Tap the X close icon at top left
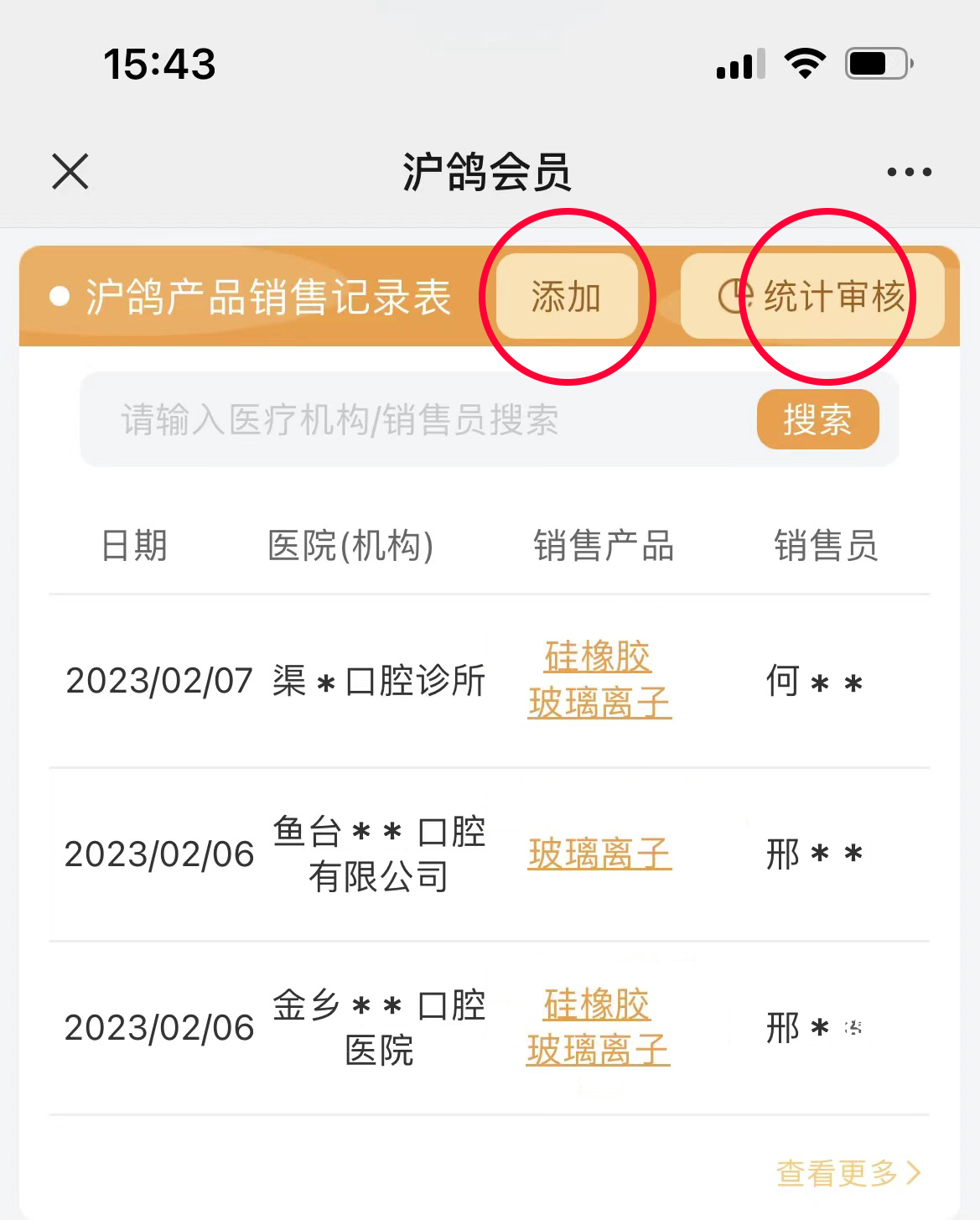Viewport: 980px width, 1220px height. click(x=70, y=171)
